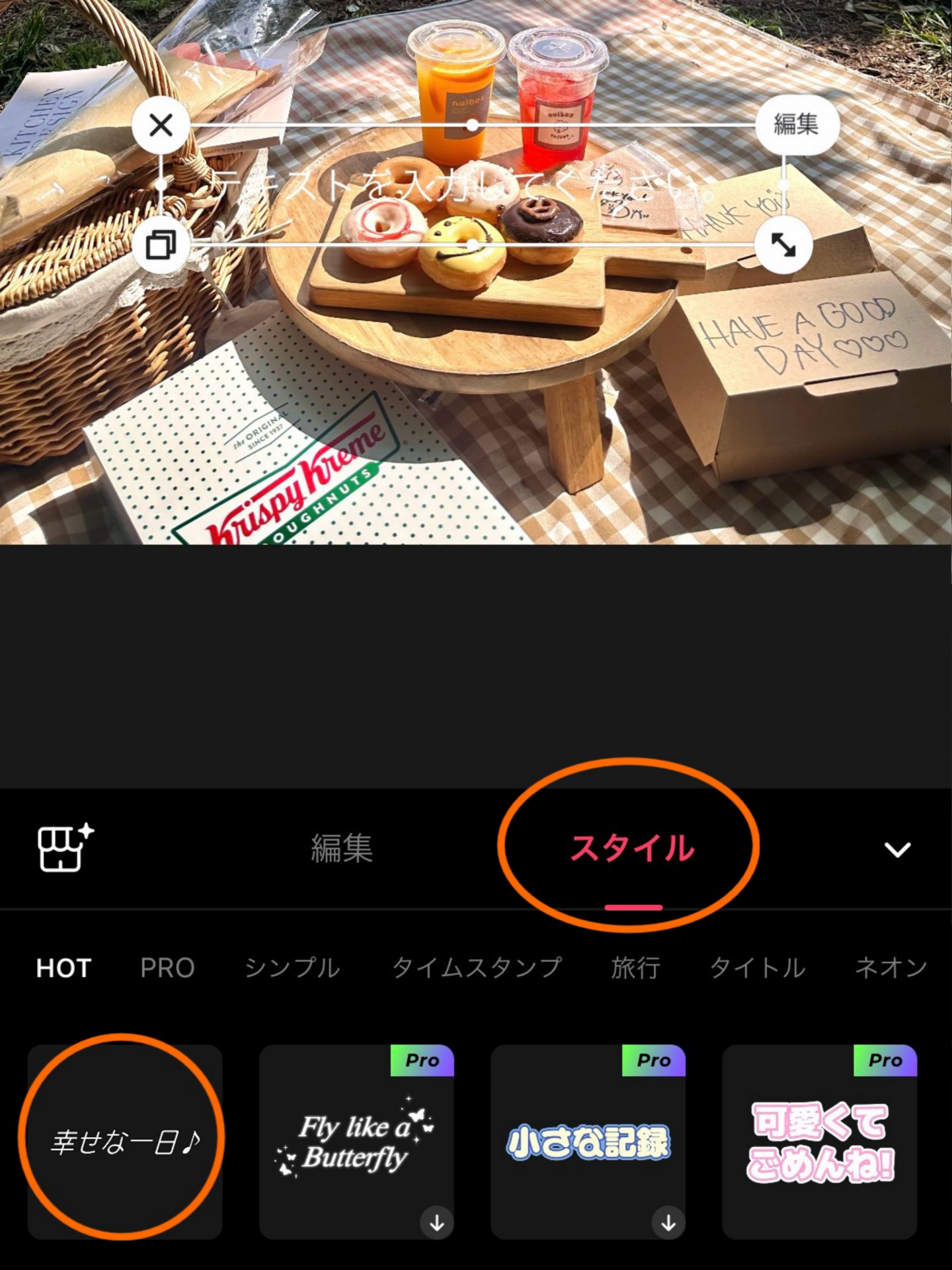Switch to the 編集 tab
The width and height of the screenshot is (952, 1270).
pyautogui.click(x=342, y=848)
